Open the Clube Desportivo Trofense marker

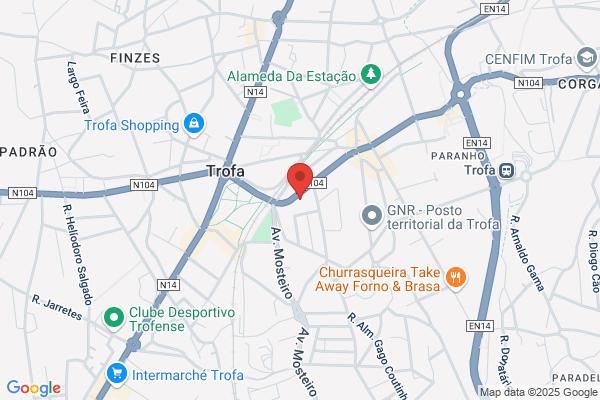pos(114,318)
